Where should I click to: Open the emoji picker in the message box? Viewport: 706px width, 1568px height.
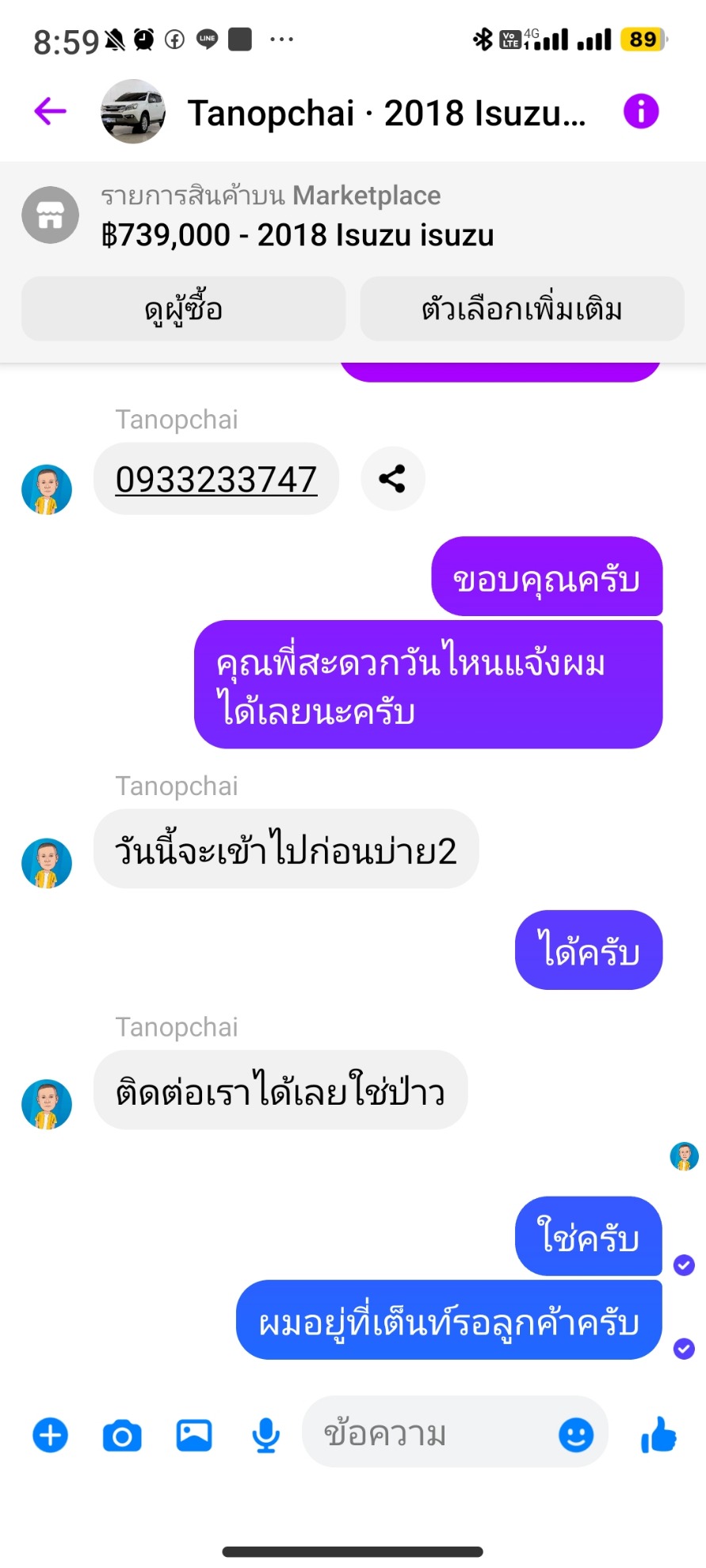[576, 1435]
